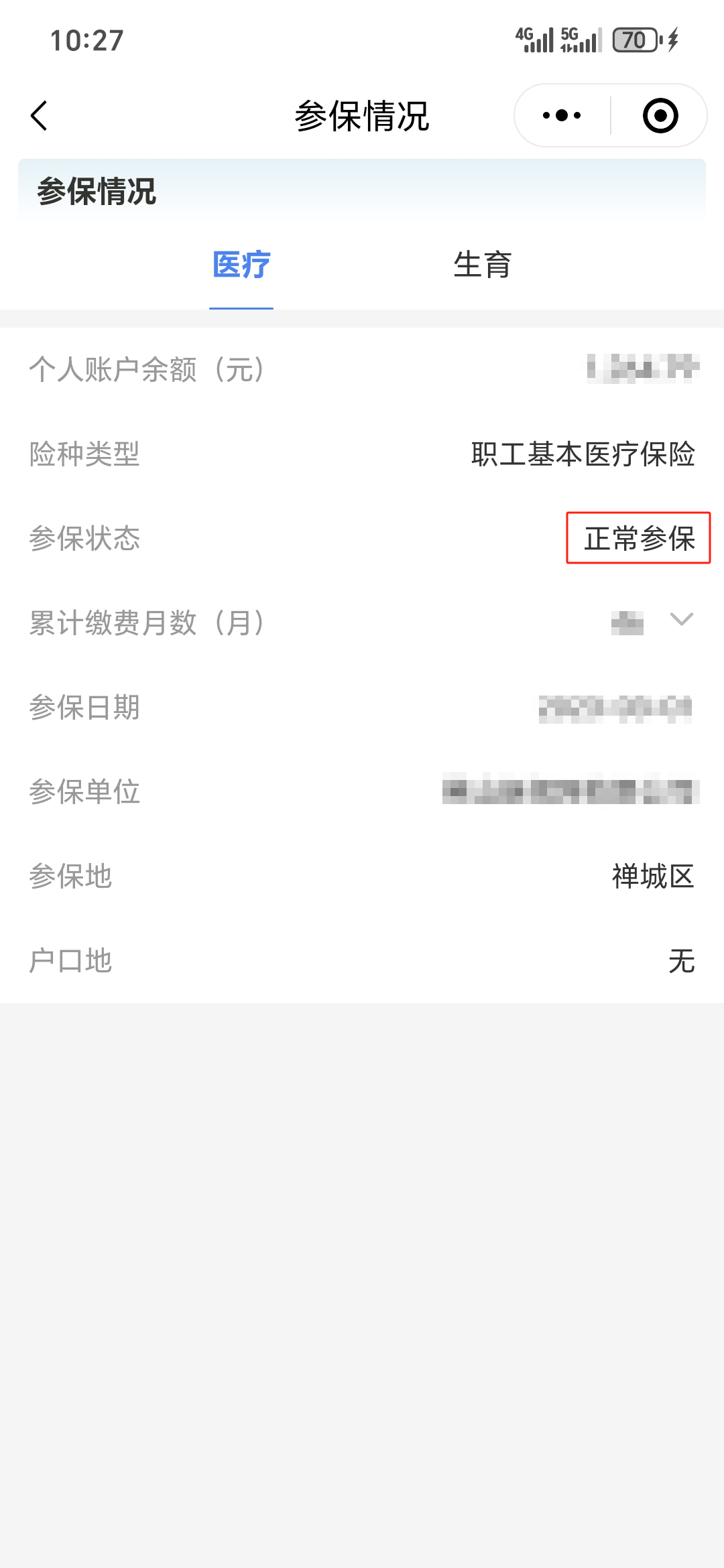Open the mini program three-dot menu
Screen dimensions: 724x1568
(562, 115)
